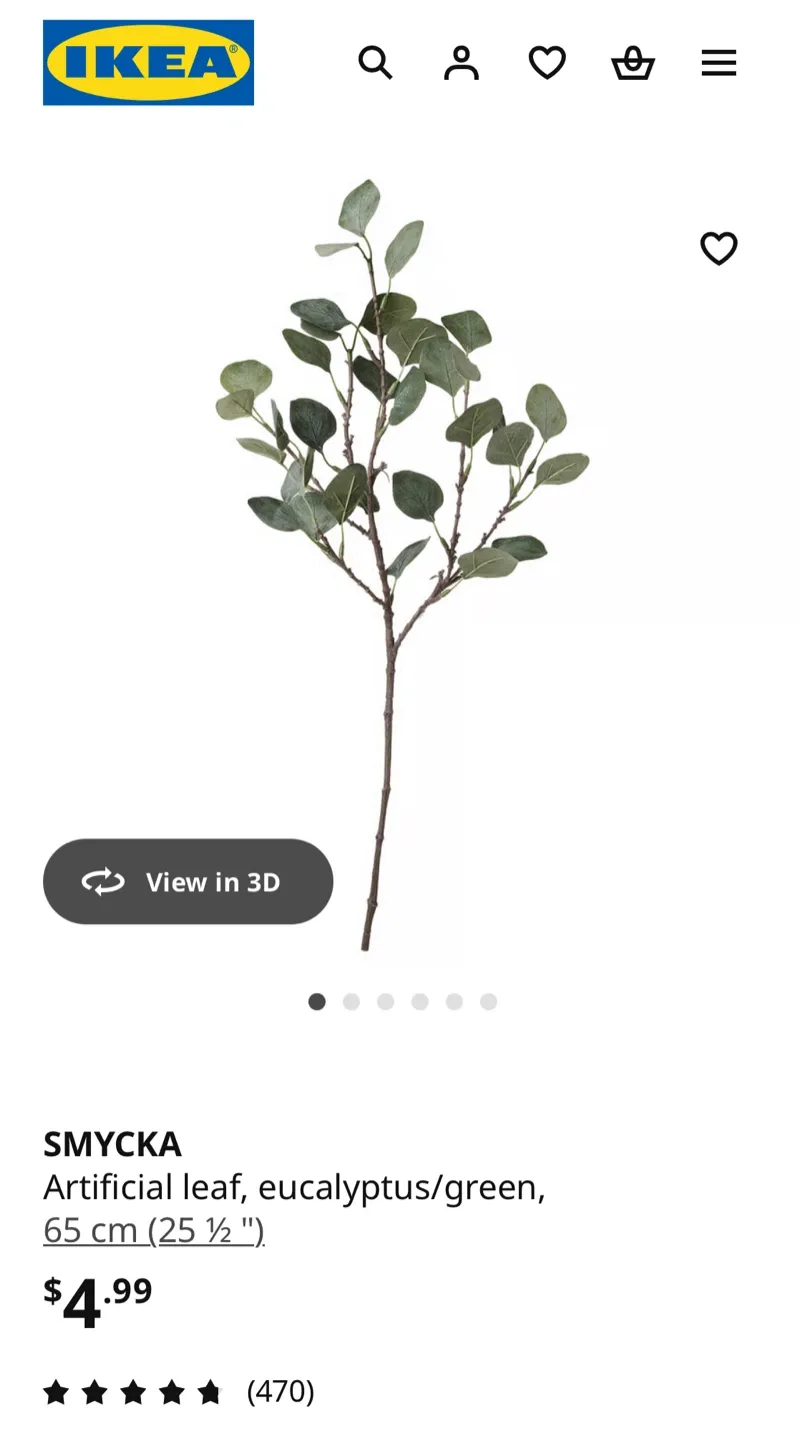
Task: View saved favorites via heart icon in header
Action: click(547, 63)
